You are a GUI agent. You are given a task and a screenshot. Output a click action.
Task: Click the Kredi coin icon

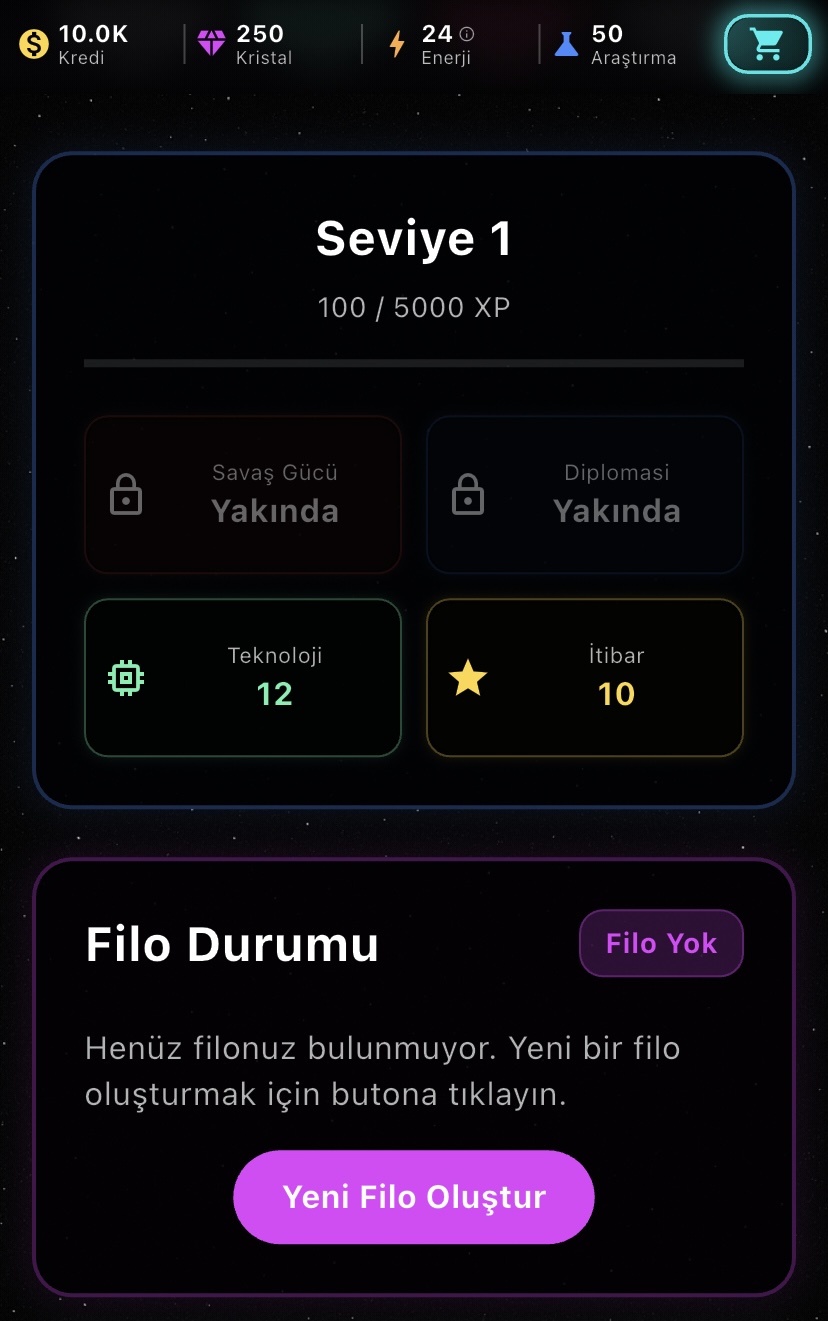tap(33, 43)
